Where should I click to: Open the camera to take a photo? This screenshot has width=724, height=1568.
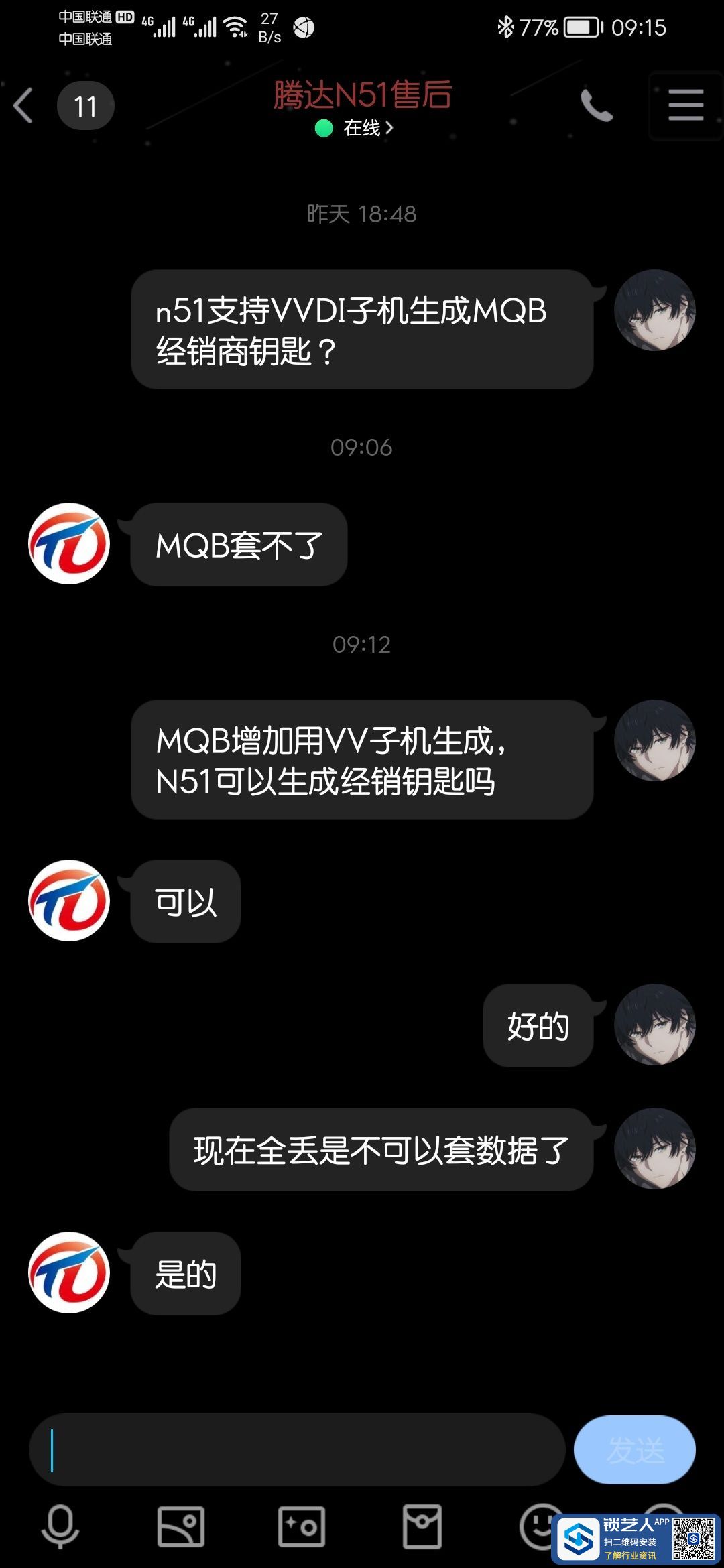pyautogui.click(x=302, y=1526)
